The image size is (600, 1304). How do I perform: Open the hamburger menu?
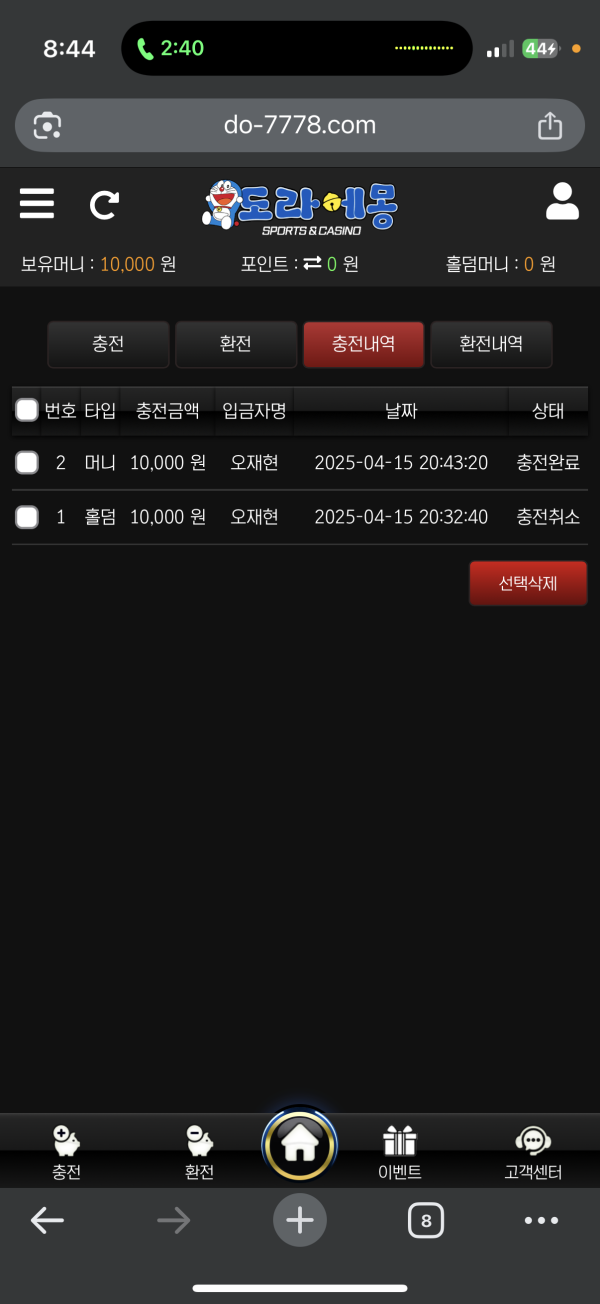(37, 203)
